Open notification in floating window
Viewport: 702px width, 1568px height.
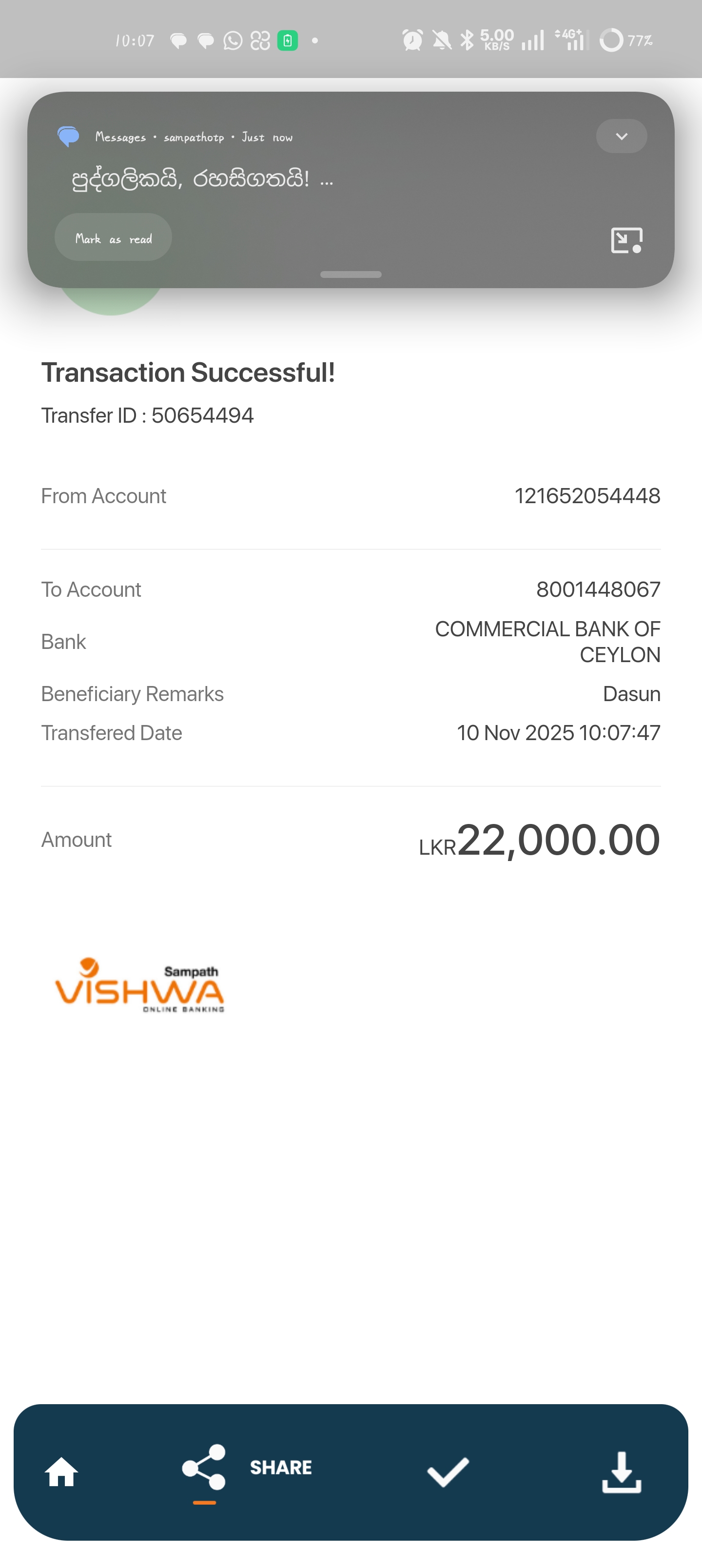click(x=626, y=240)
